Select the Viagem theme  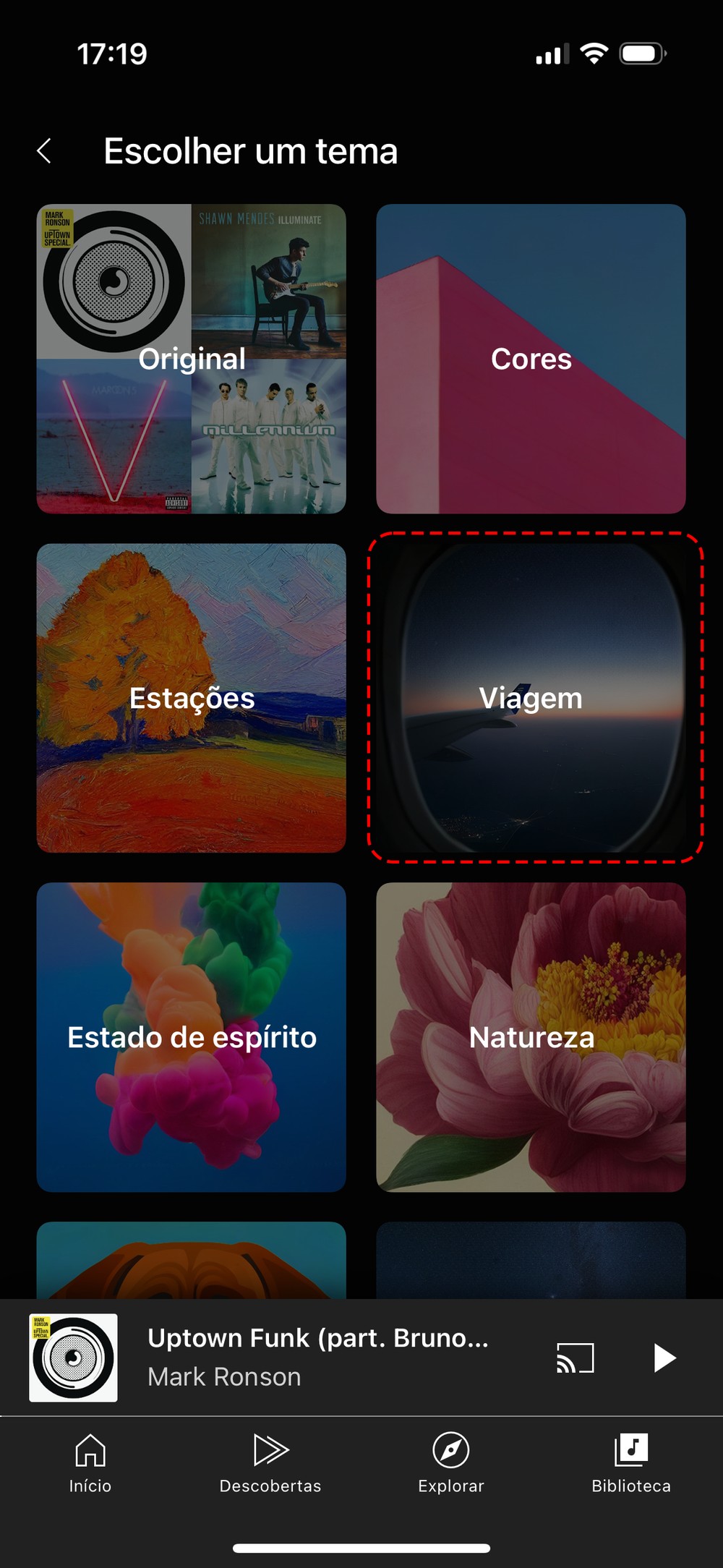pos(531,698)
